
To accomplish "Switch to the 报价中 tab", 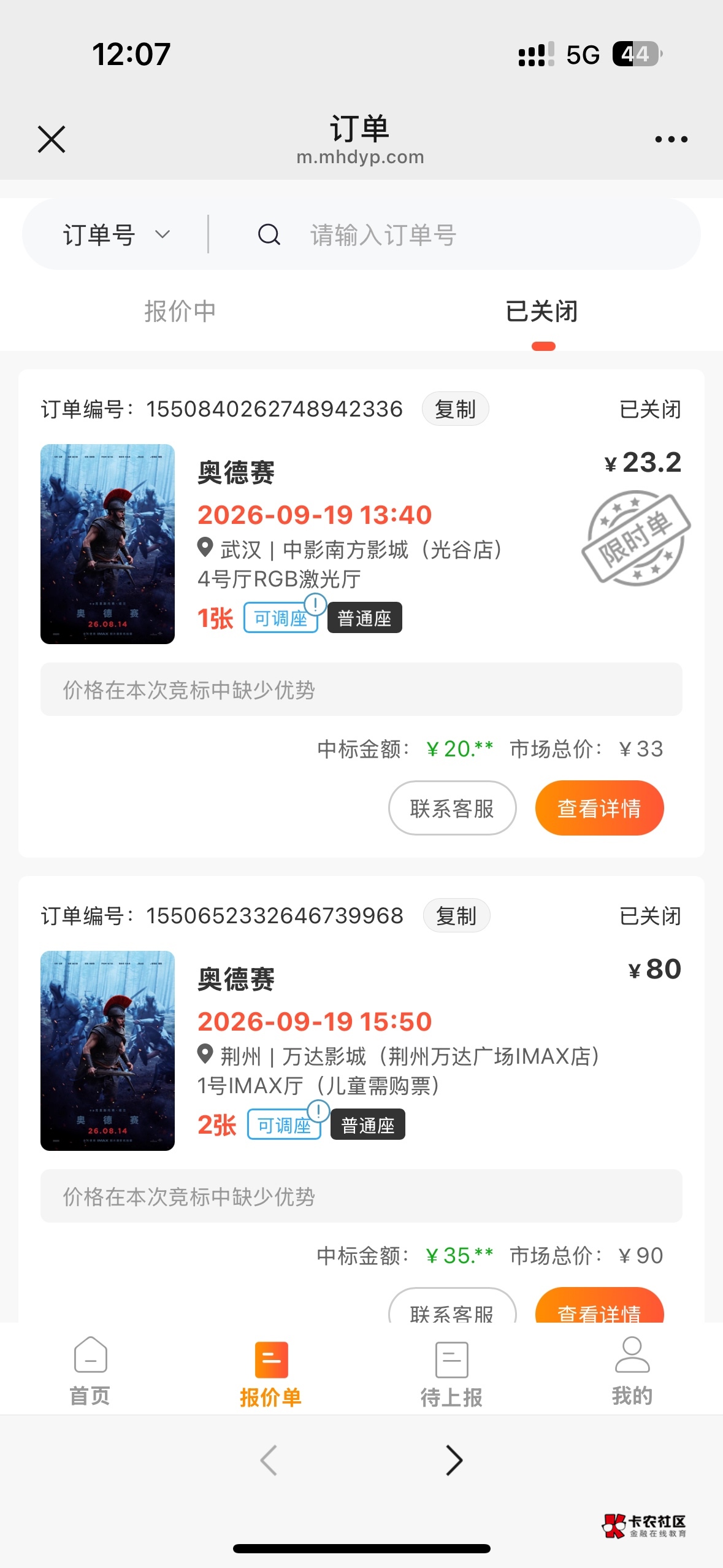I will click(x=180, y=311).
